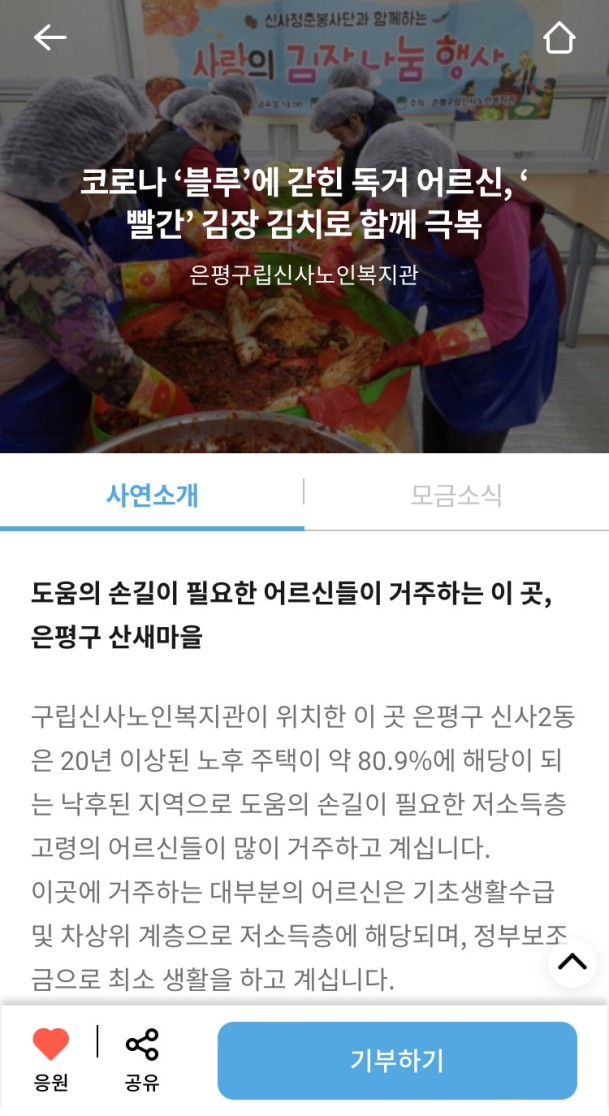Go back using the top-left arrow
The width and height of the screenshot is (609, 1116).
coord(50,38)
